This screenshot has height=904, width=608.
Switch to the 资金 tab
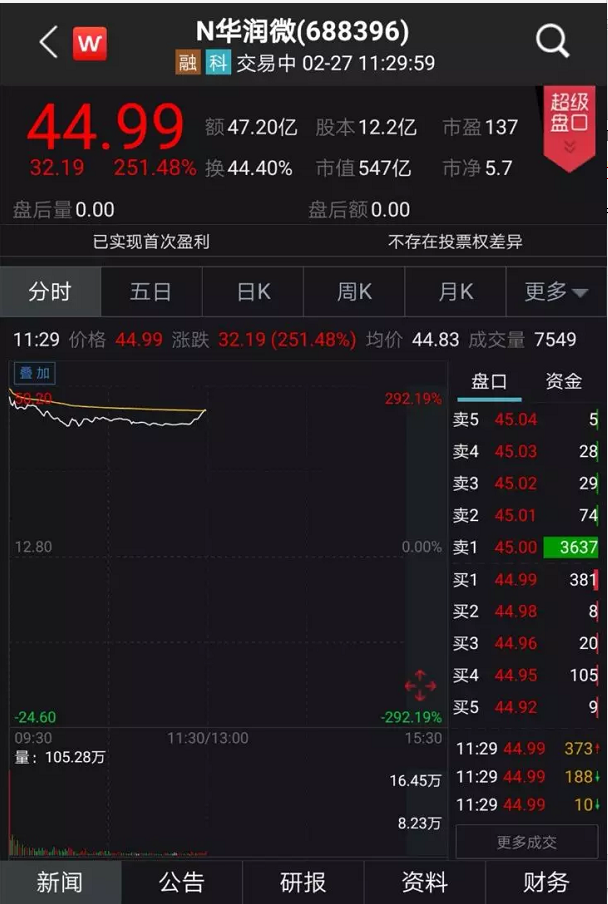(563, 381)
